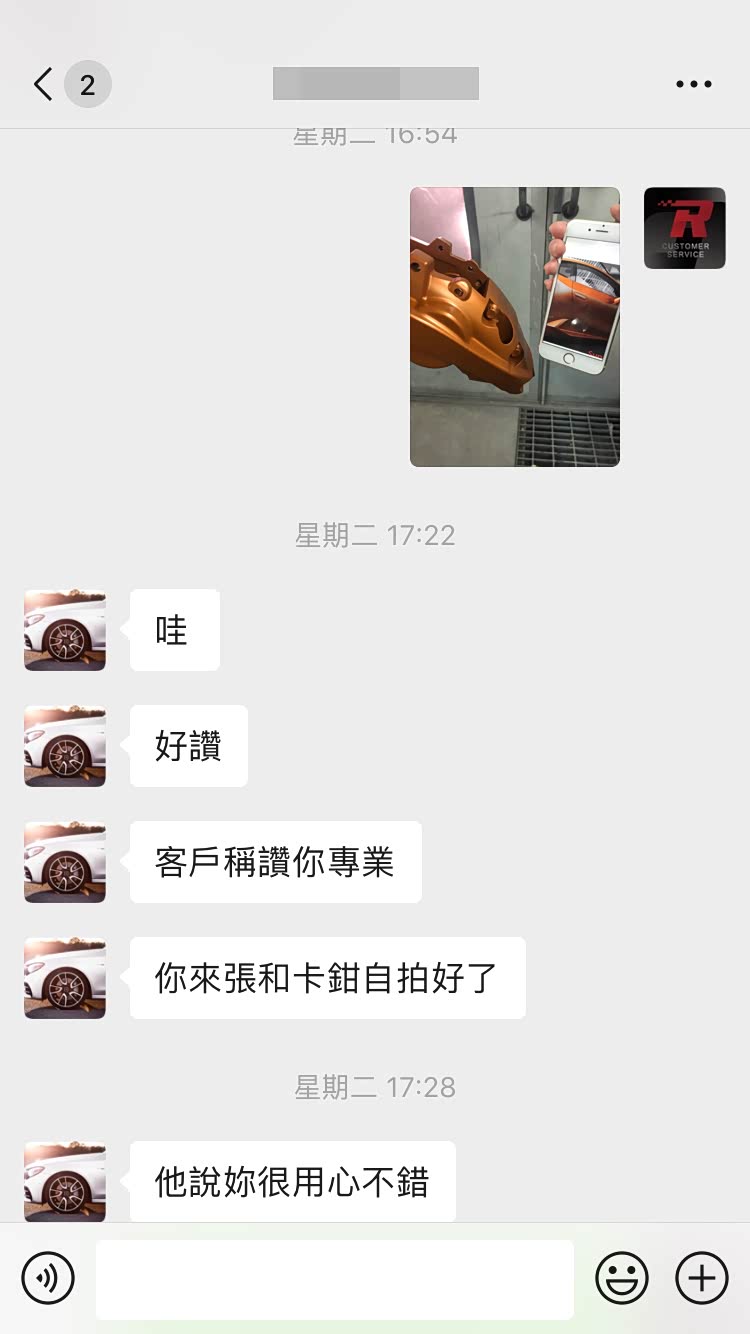View the Customer Service avatar profile
This screenshot has height=1334, width=750.
[684, 228]
